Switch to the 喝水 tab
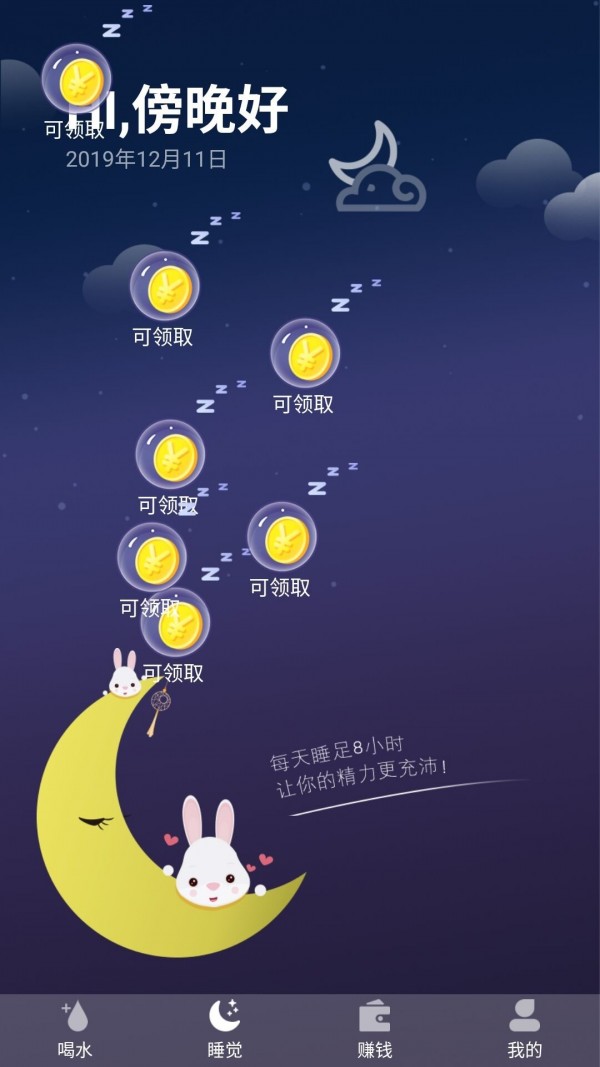This screenshot has width=600, height=1067. pyautogui.click(x=75, y=1029)
